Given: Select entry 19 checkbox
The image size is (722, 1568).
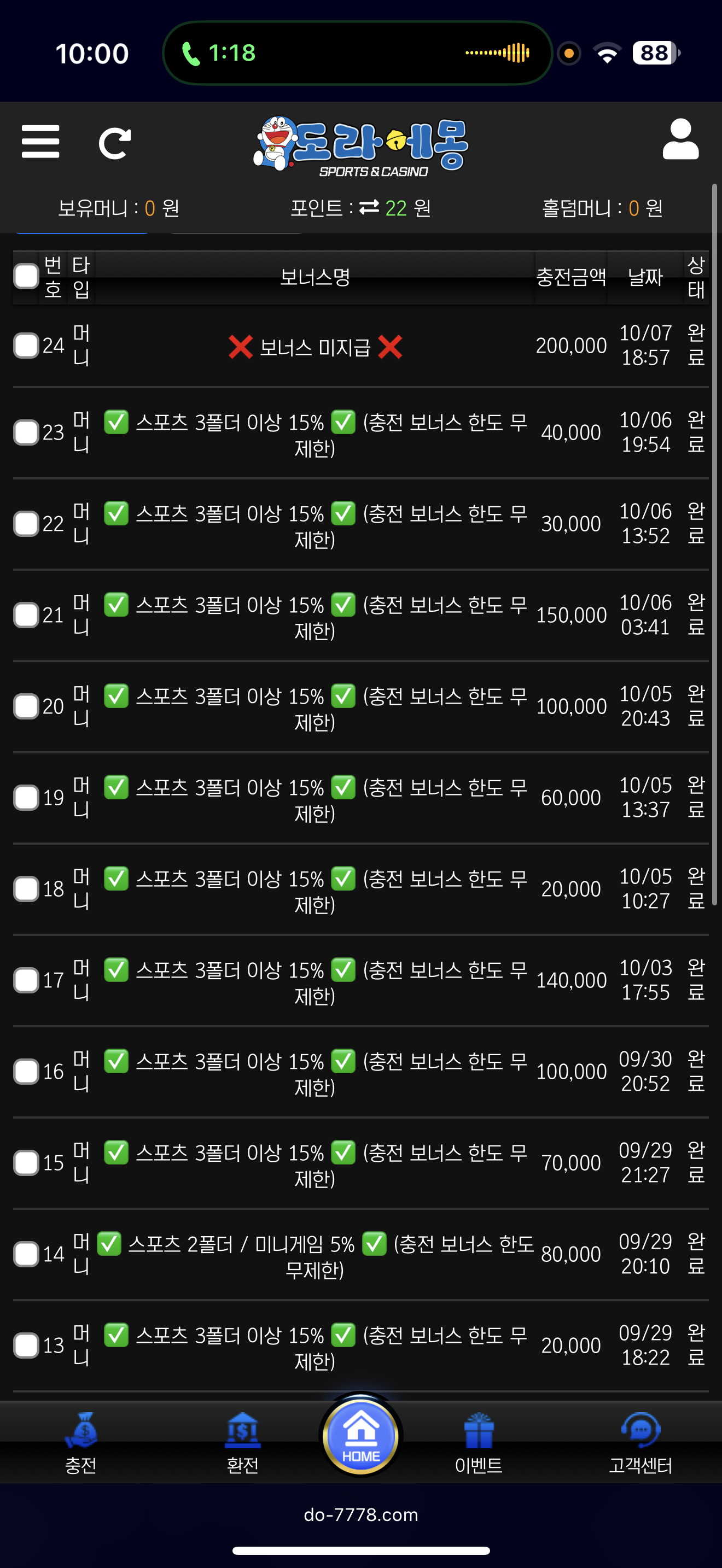Looking at the screenshot, I should 26,798.
